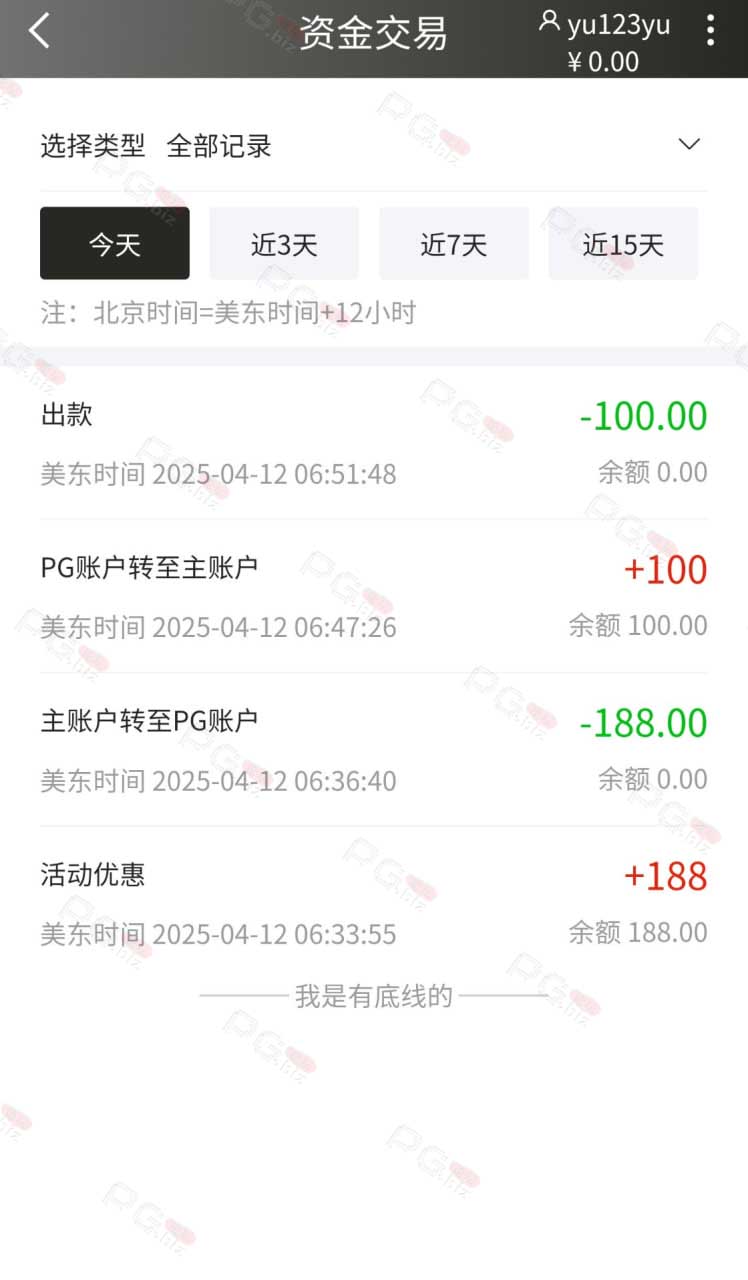748x1280 pixels.
Task: Filter records by 近15天
Action: pos(623,243)
